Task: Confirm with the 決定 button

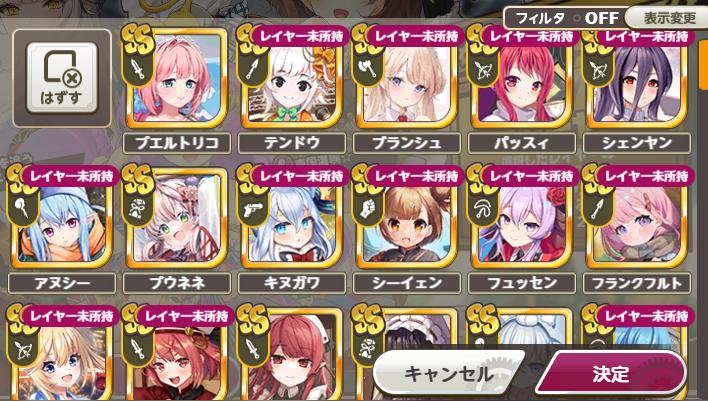Action: point(610,374)
